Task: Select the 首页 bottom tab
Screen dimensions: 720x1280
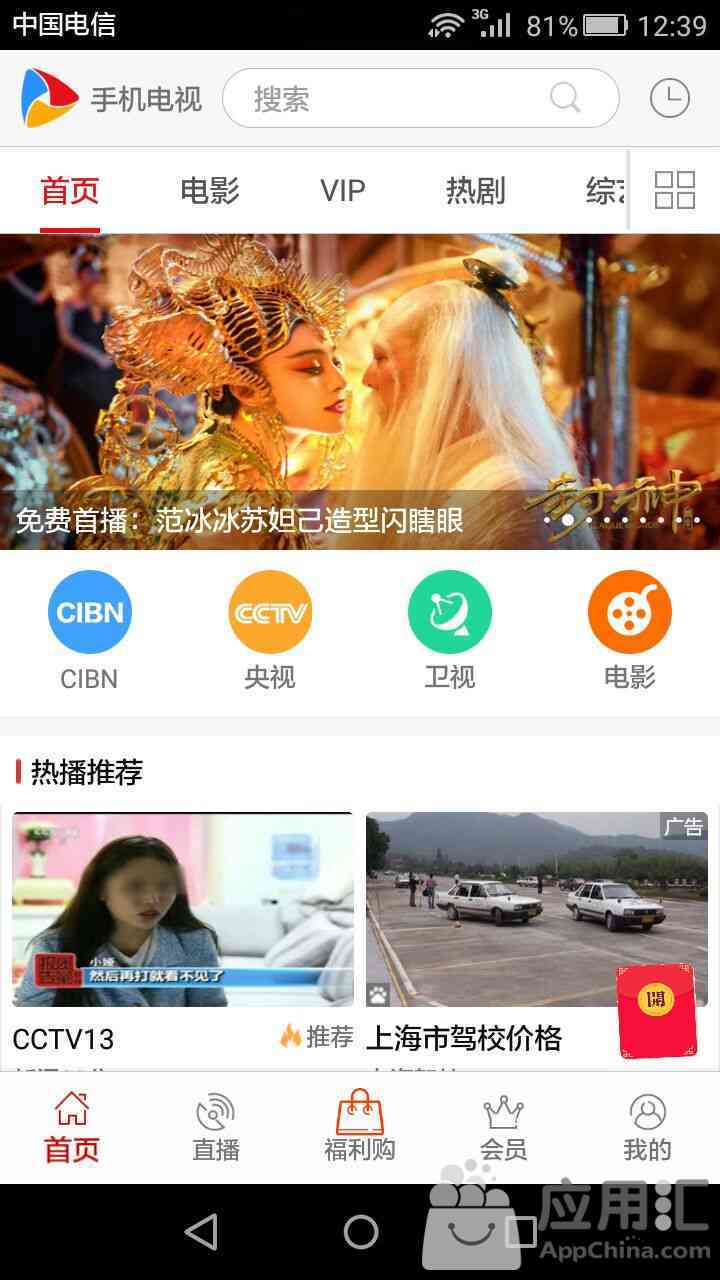Action: [72, 1127]
